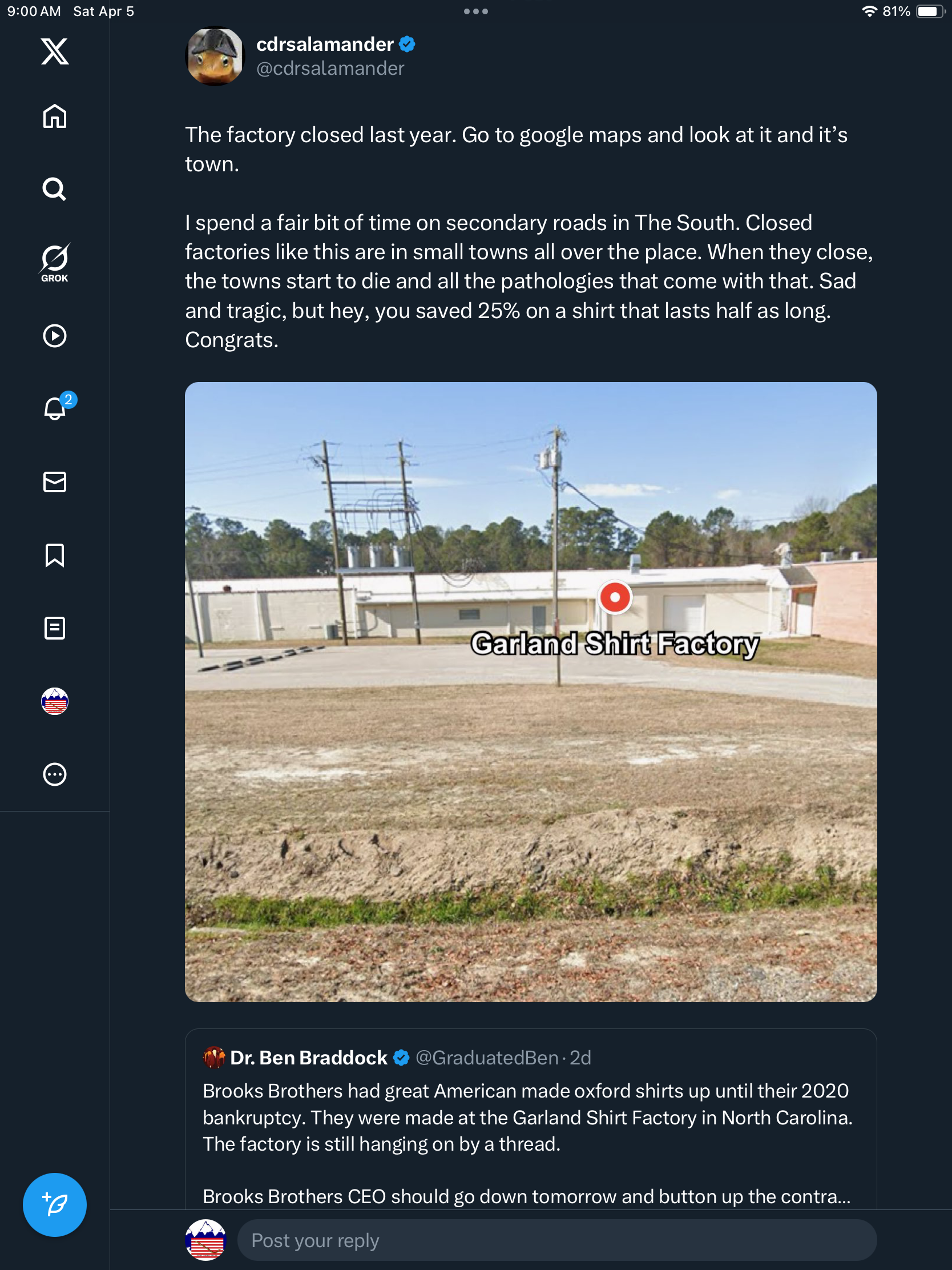Viewport: 952px width, 1270px height.
Task: Open the quoted post by Dr. Ben Braddock
Action: [530, 1117]
